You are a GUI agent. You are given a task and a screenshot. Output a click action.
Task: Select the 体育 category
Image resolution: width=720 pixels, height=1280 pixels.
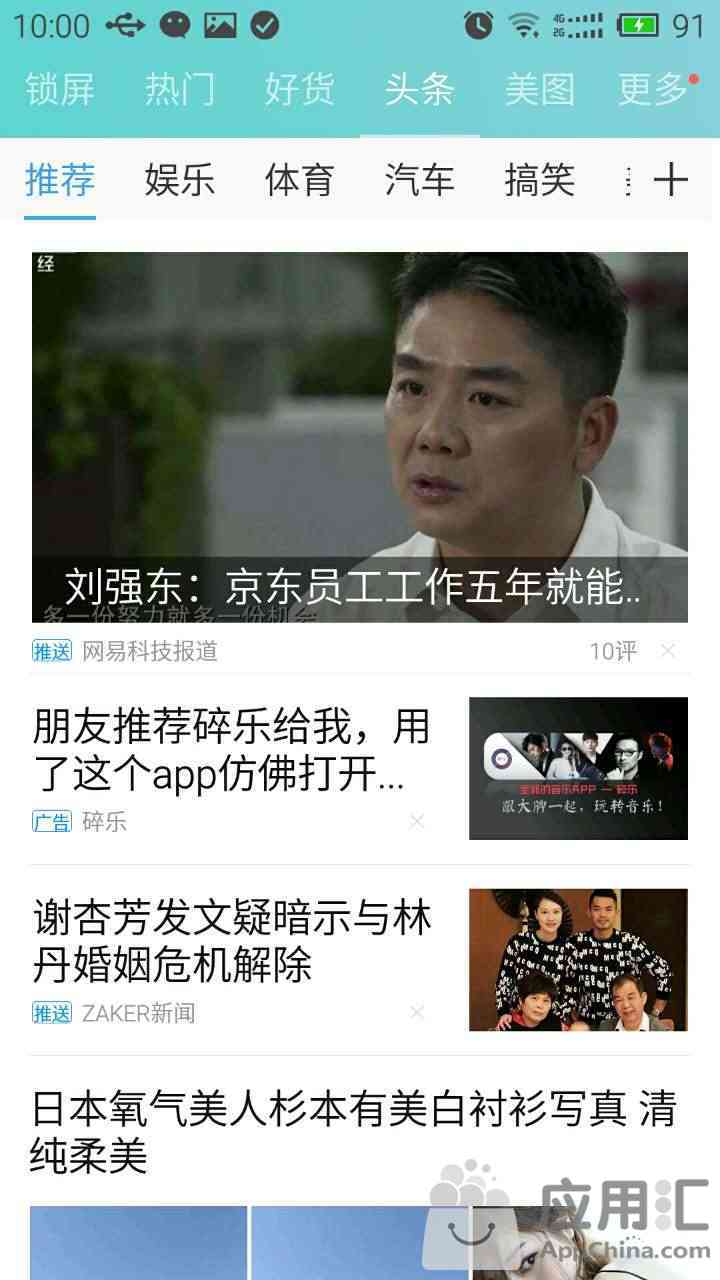pyautogui.click(x=300, y=180)
